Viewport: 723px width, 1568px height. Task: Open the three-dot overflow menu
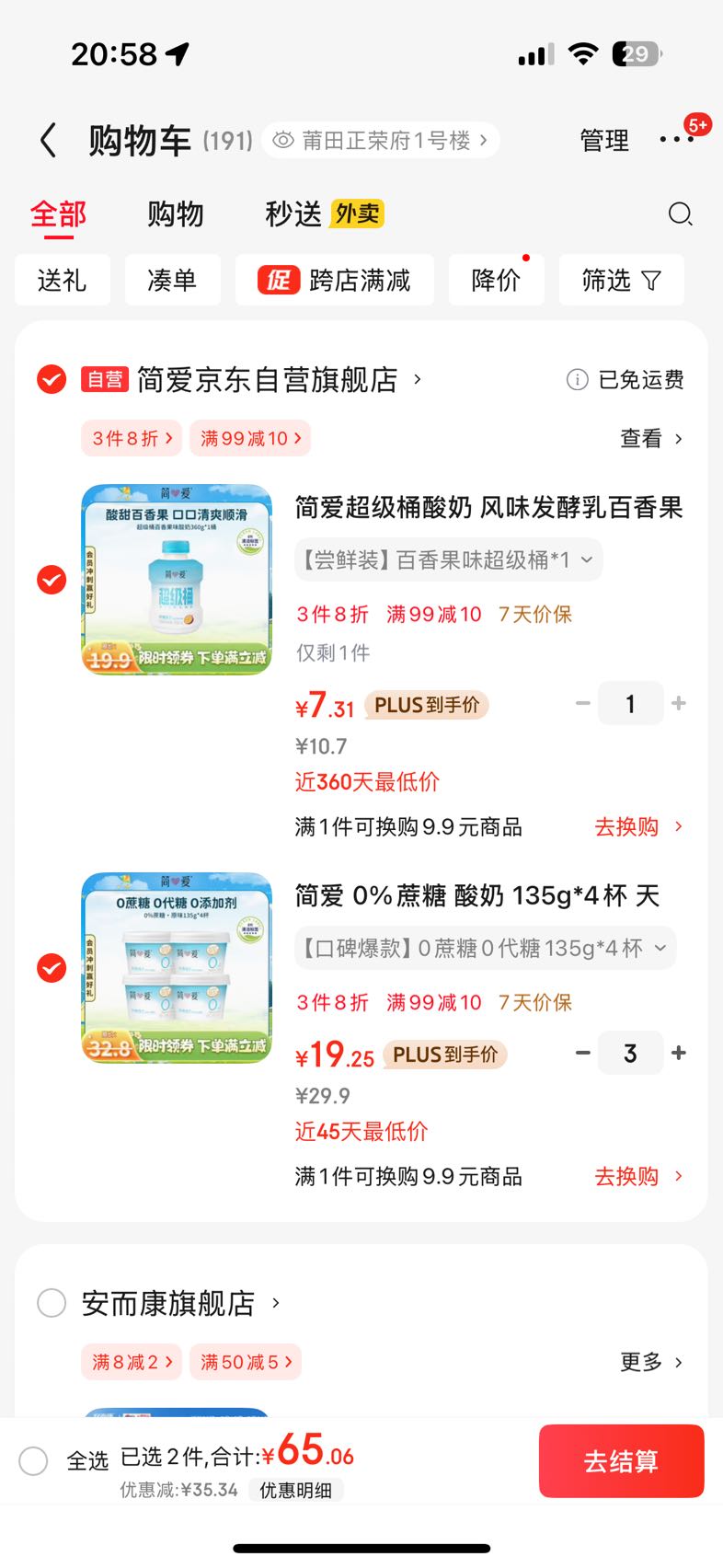(x=677, y=139)
